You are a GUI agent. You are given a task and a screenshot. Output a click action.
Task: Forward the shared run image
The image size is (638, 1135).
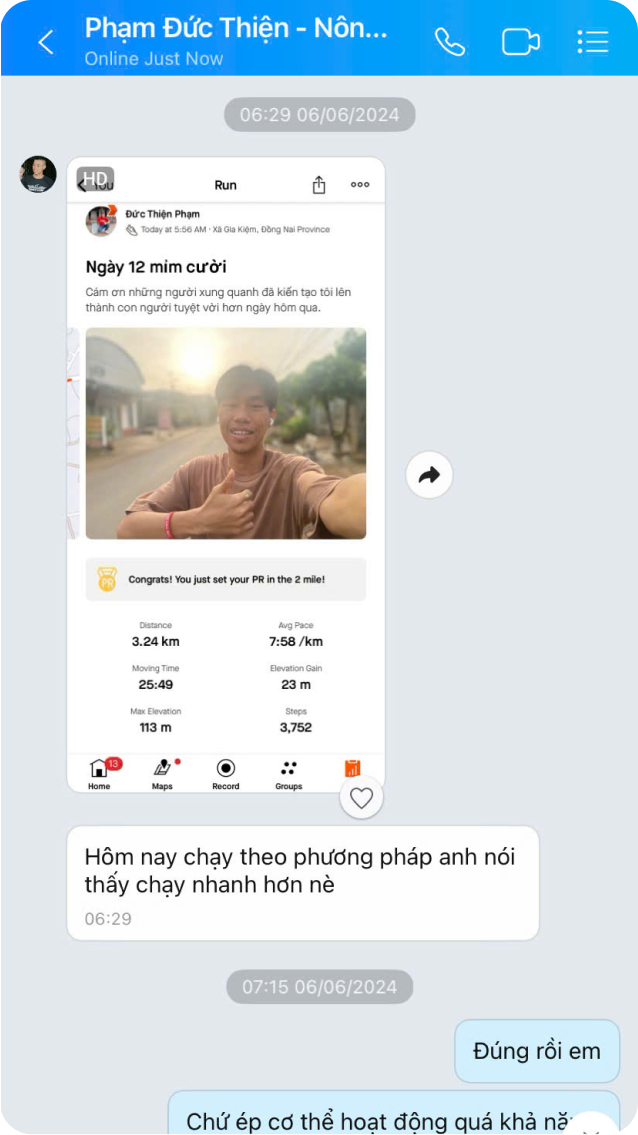tap(429, 476)
